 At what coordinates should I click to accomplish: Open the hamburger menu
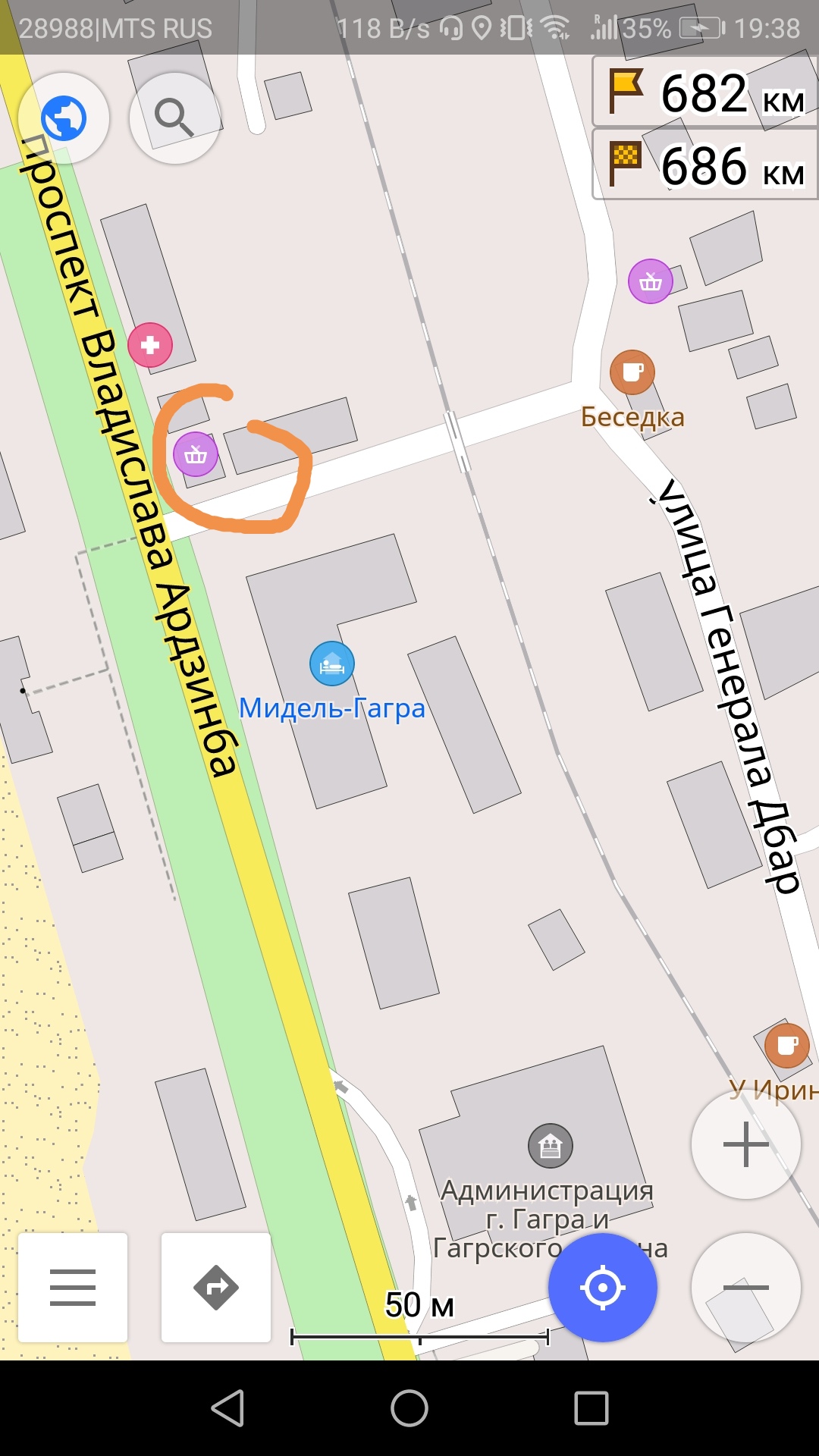pos(73,1287)
